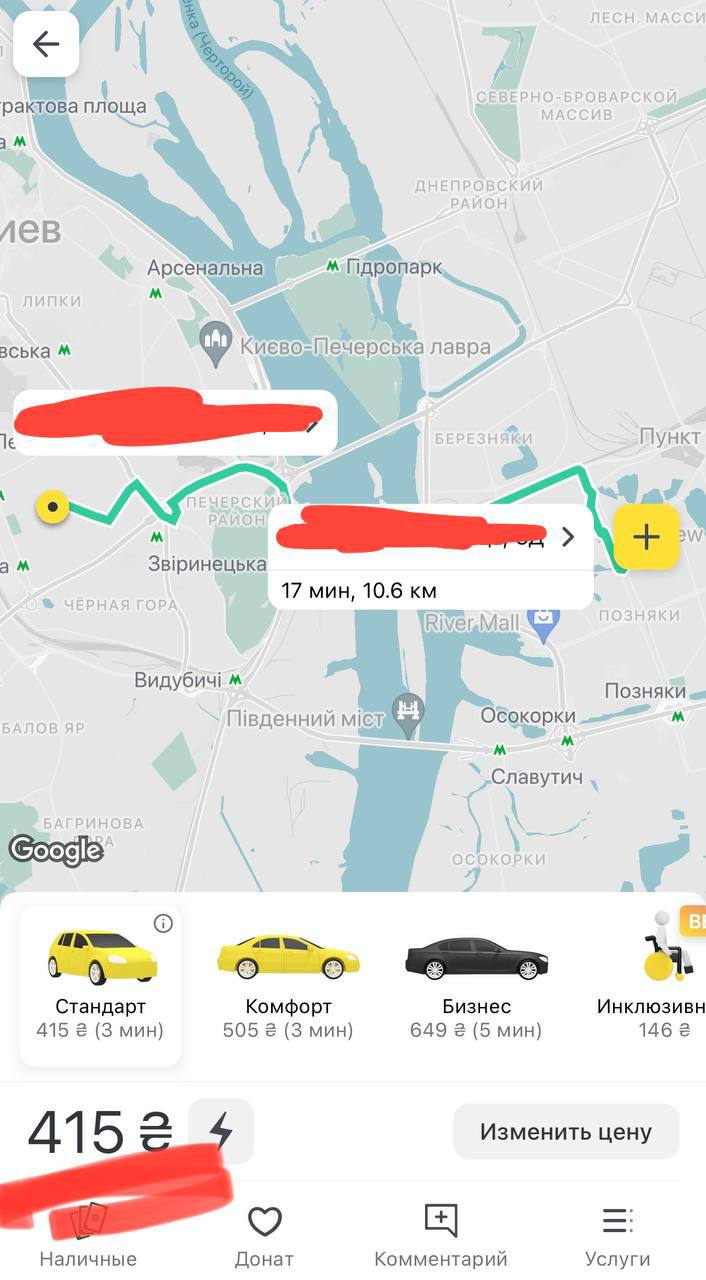
Task: Add a stop with the yellow plus button
Action: pyautogui.click(x=646, y=537)
